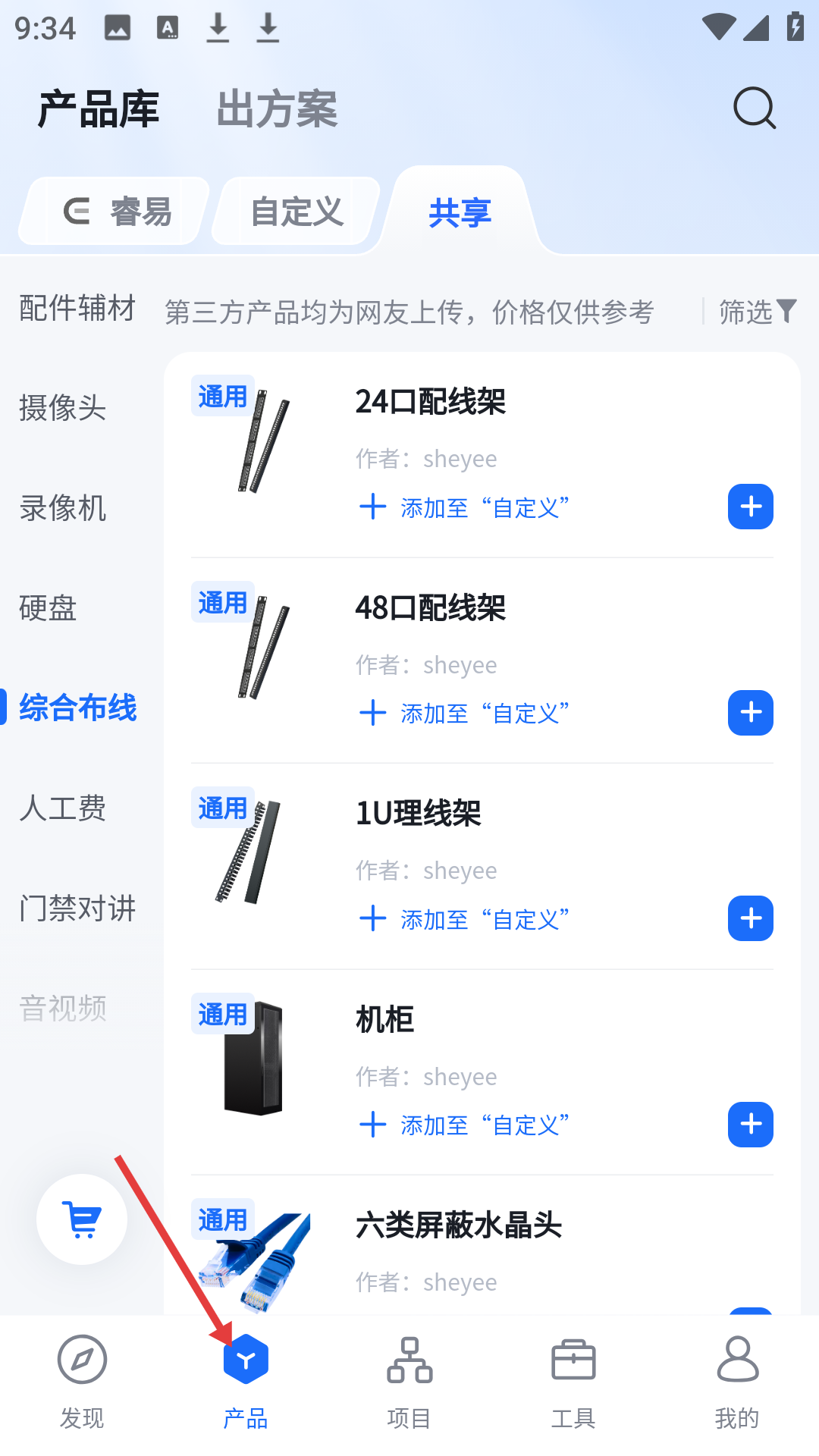Select the 硬盘 category
Viewport: 819px width, 1456px height.
(x=49, y=608)
